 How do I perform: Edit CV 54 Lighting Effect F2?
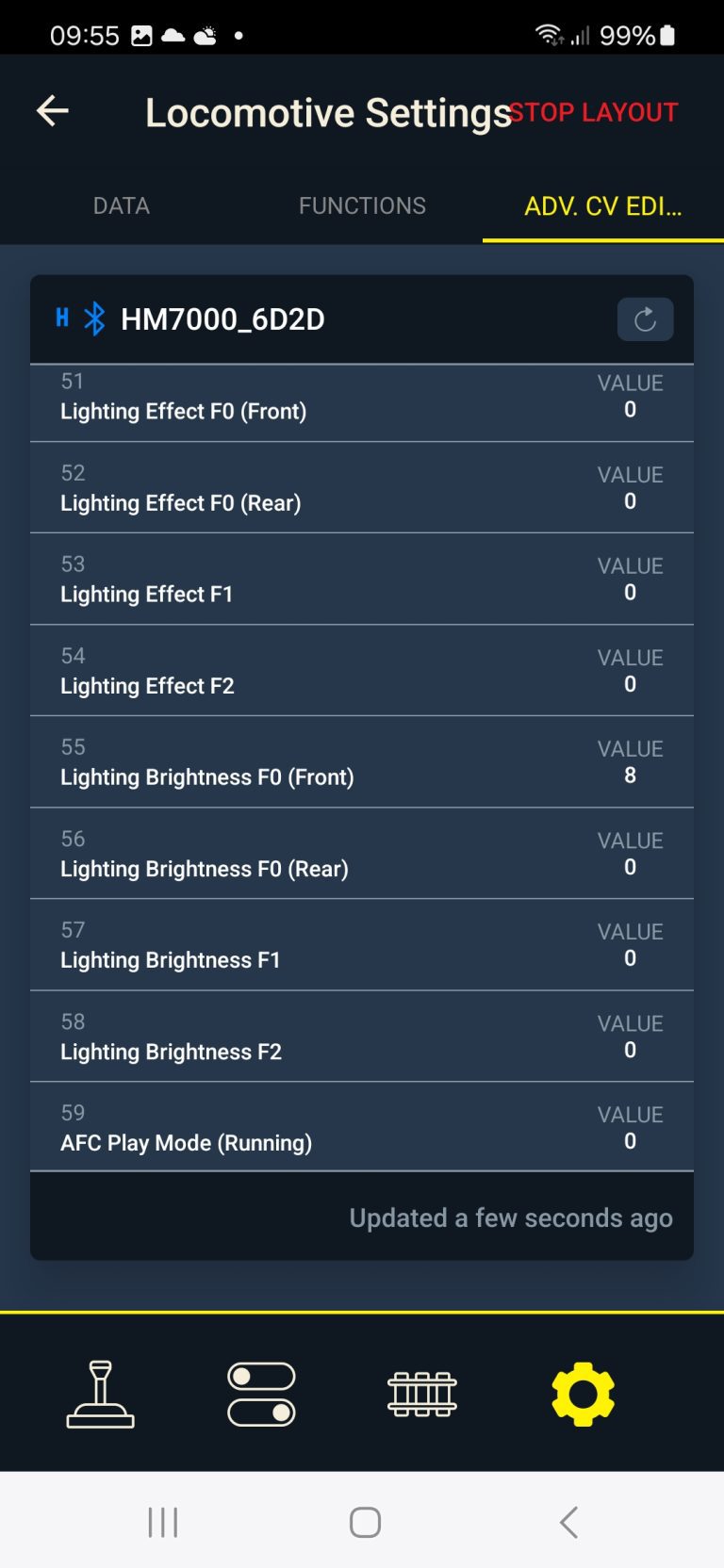(x=362, y=671)
